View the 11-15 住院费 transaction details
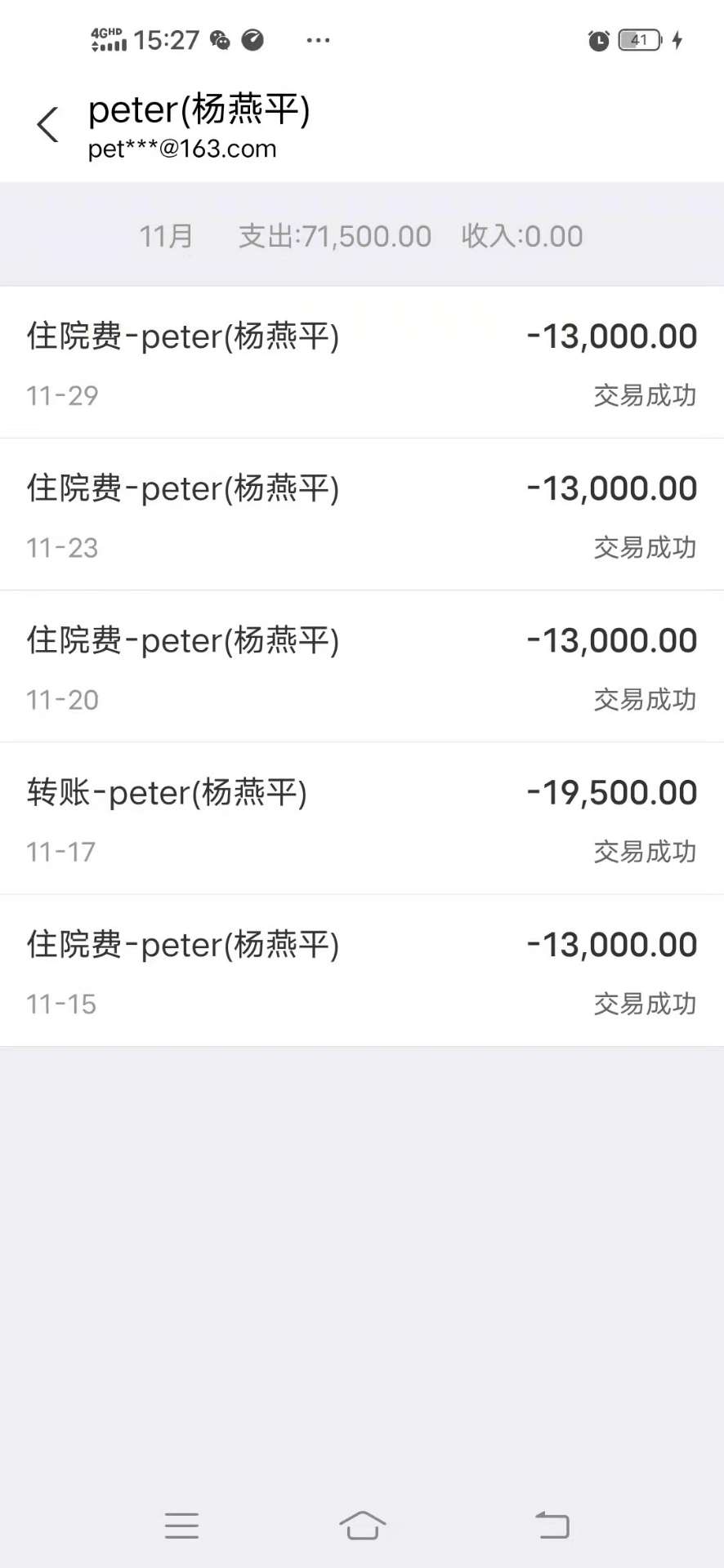This screenshot has width=724, height=1568. 362,970
